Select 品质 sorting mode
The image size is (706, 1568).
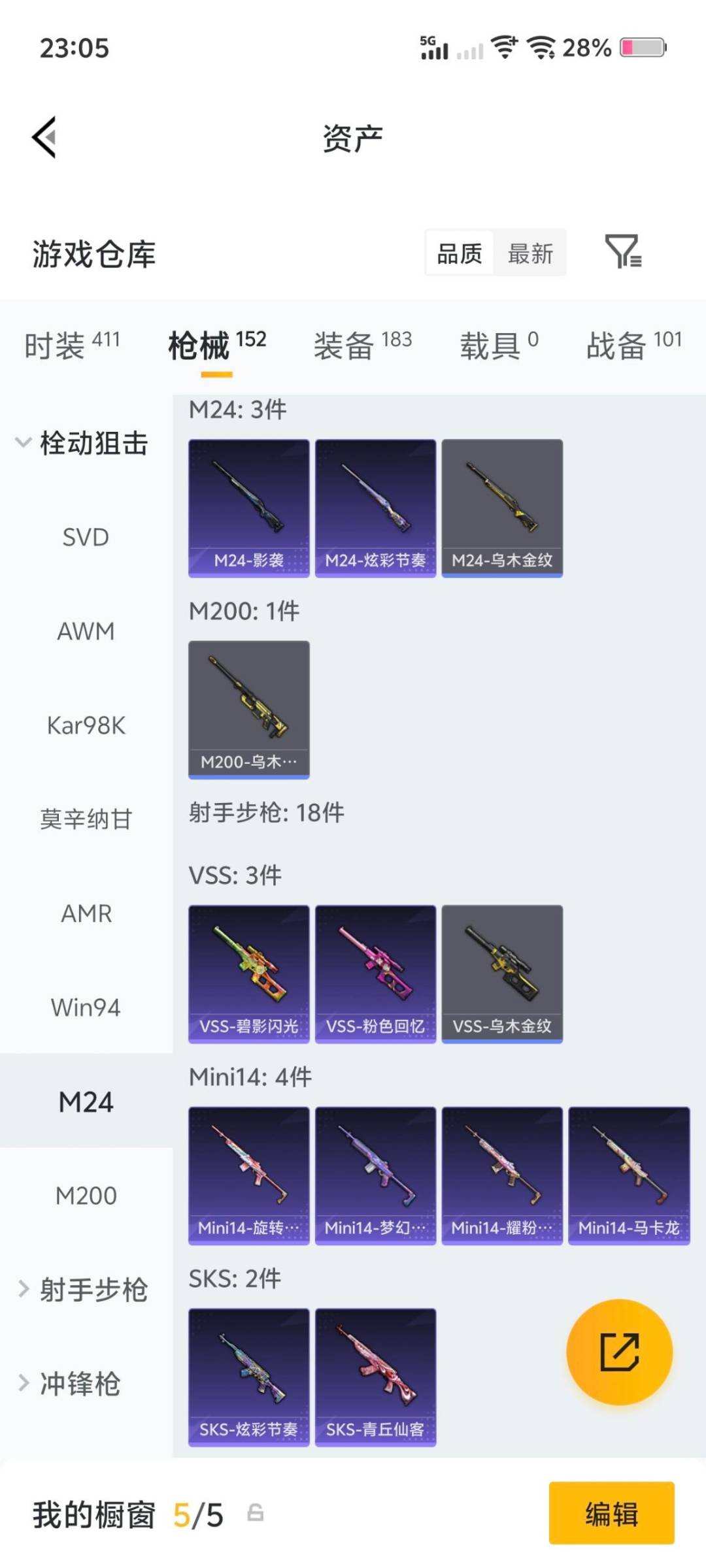(460, 254)
